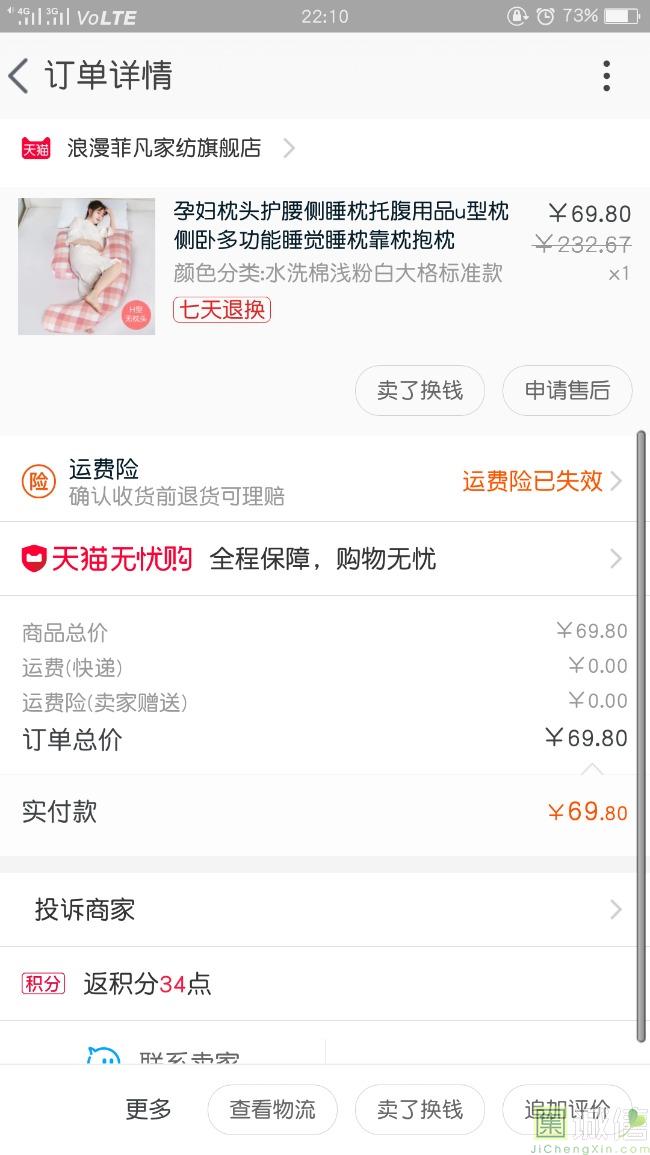Tap the 申请售后 button
Viewport: 650px width, 1155px height.
tap(567, 390)
